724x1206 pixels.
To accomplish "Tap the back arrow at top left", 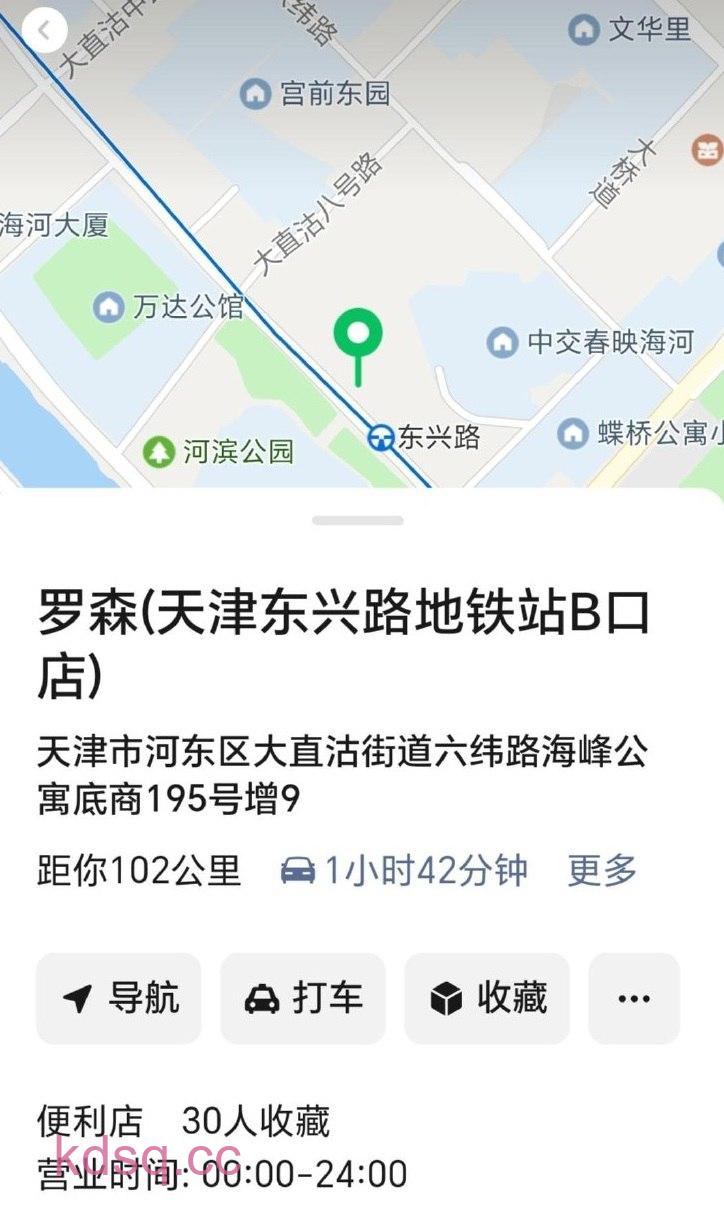I will (x=44, y=31).
